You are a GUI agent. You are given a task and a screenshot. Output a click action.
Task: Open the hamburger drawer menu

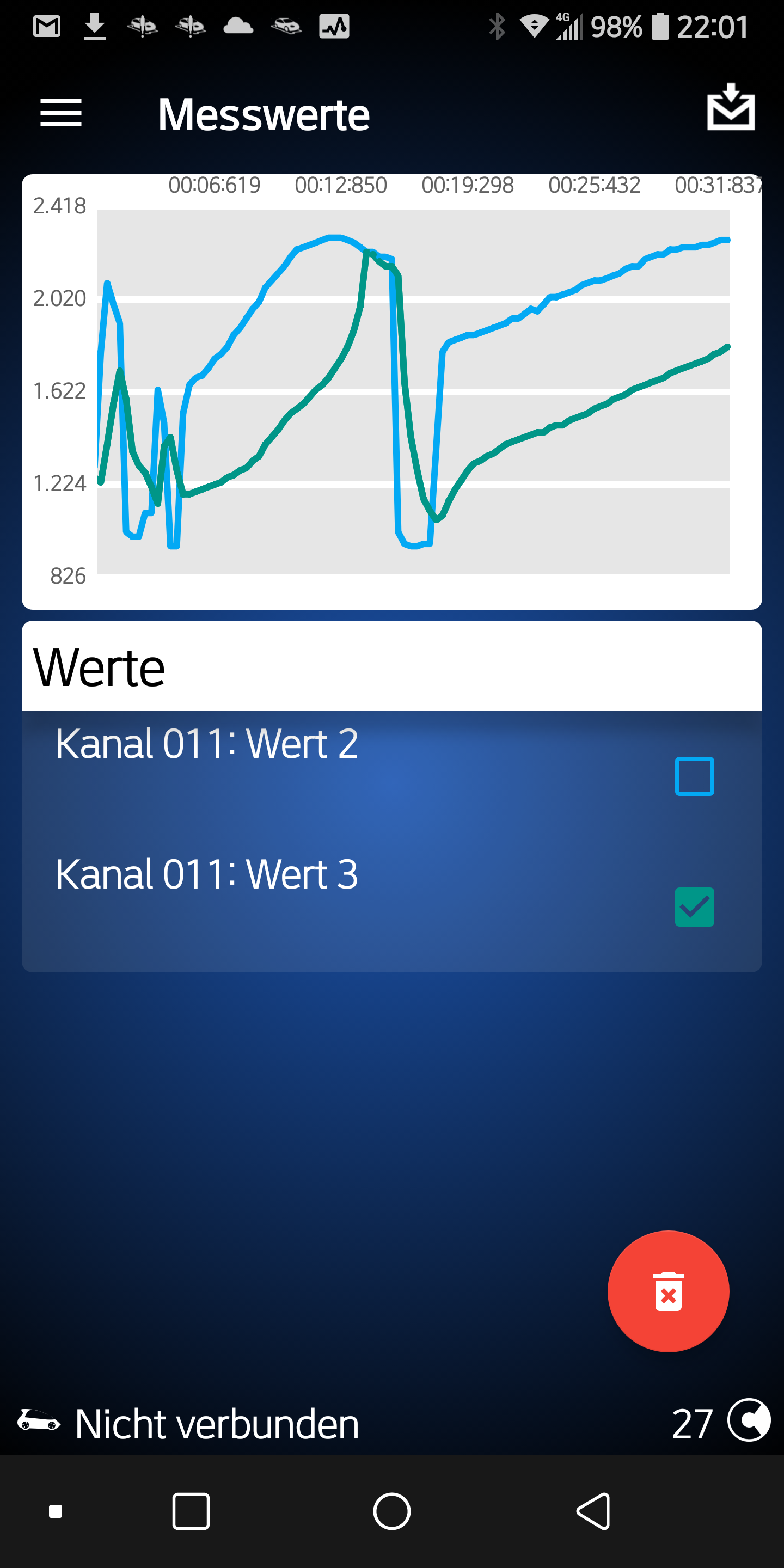[x=61, y=113]
